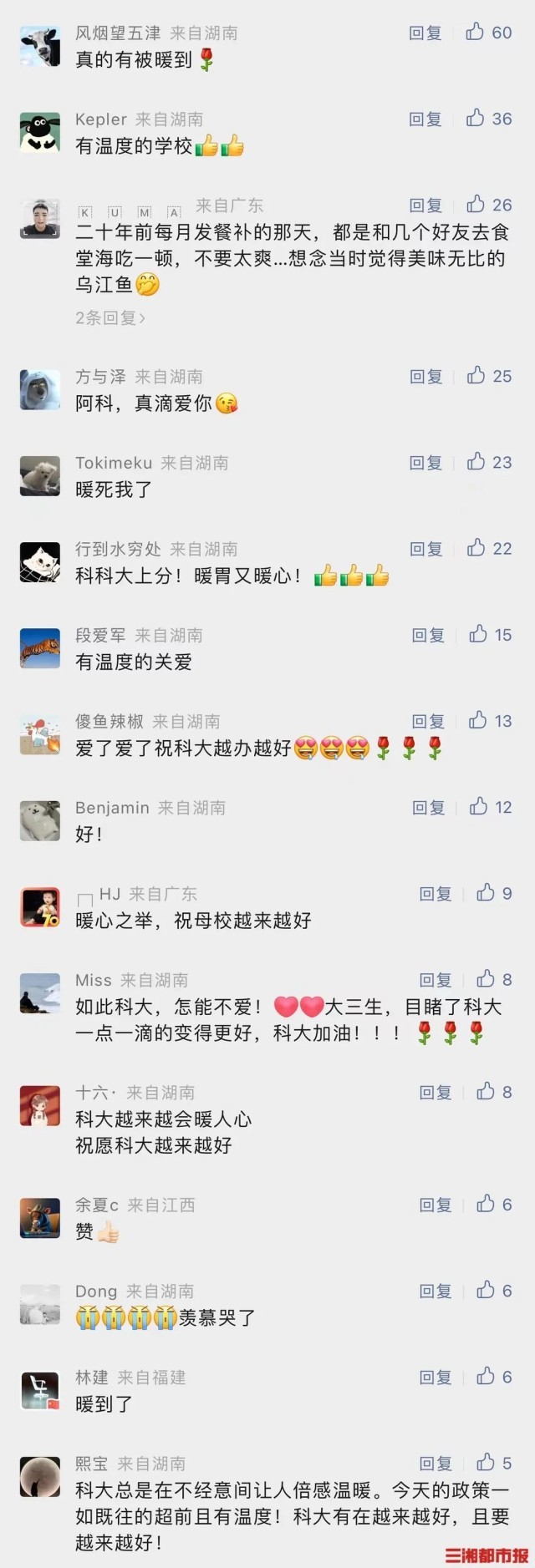The width and height of the screenshot is (535, 1568).
Task: Like the comment about 乌江鱼
Action: pos(476,205)
